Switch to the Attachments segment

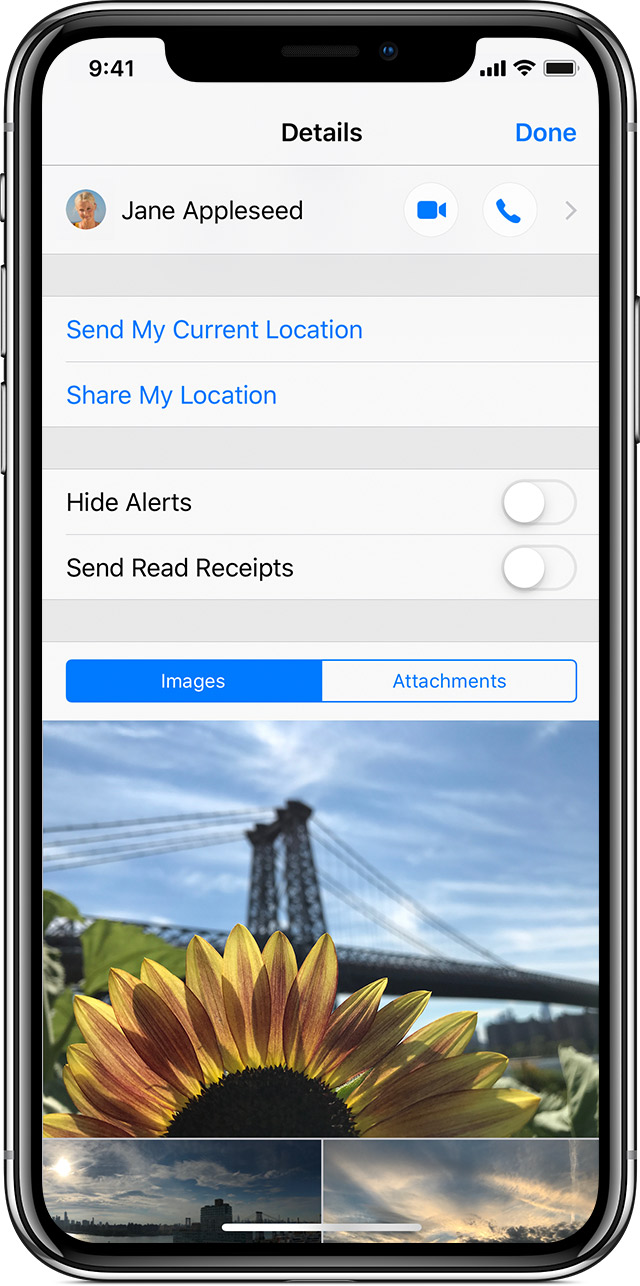[449, 681]
